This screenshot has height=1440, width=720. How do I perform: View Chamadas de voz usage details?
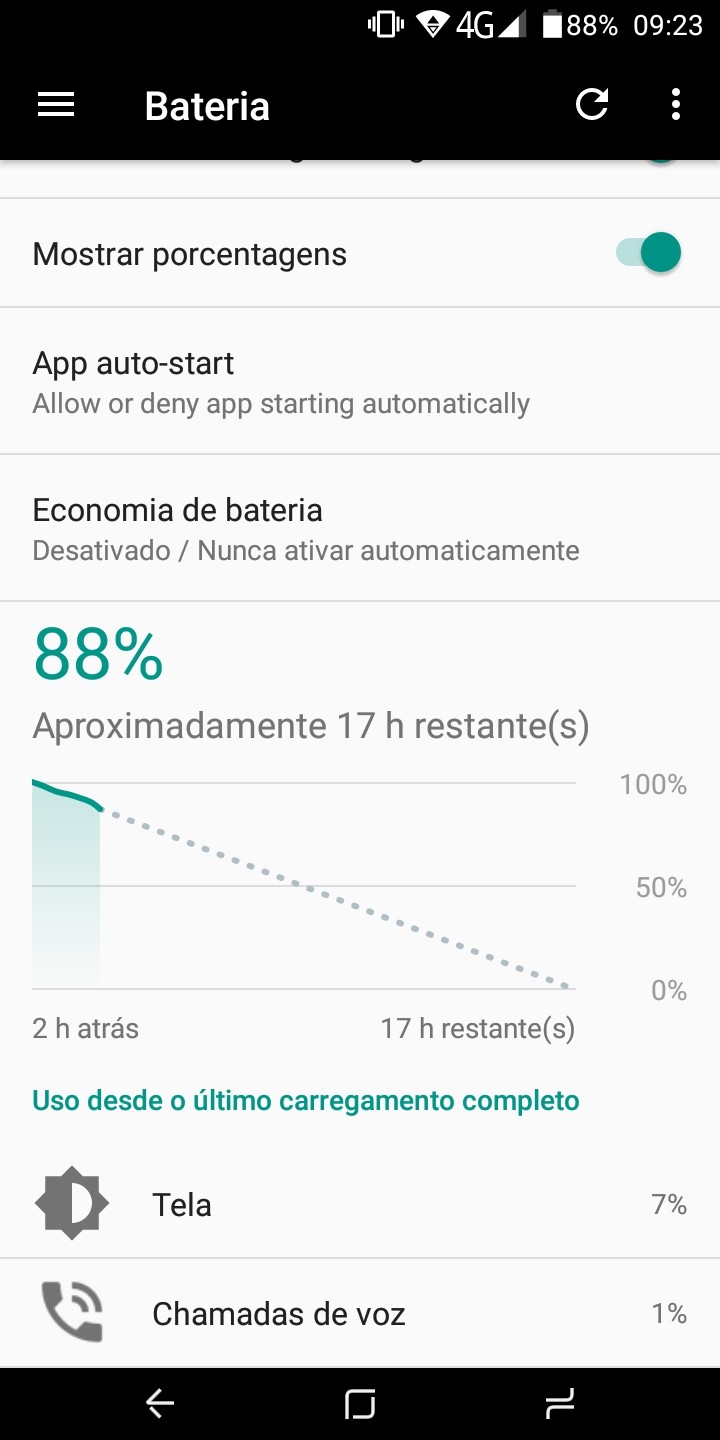[360, 1313]
